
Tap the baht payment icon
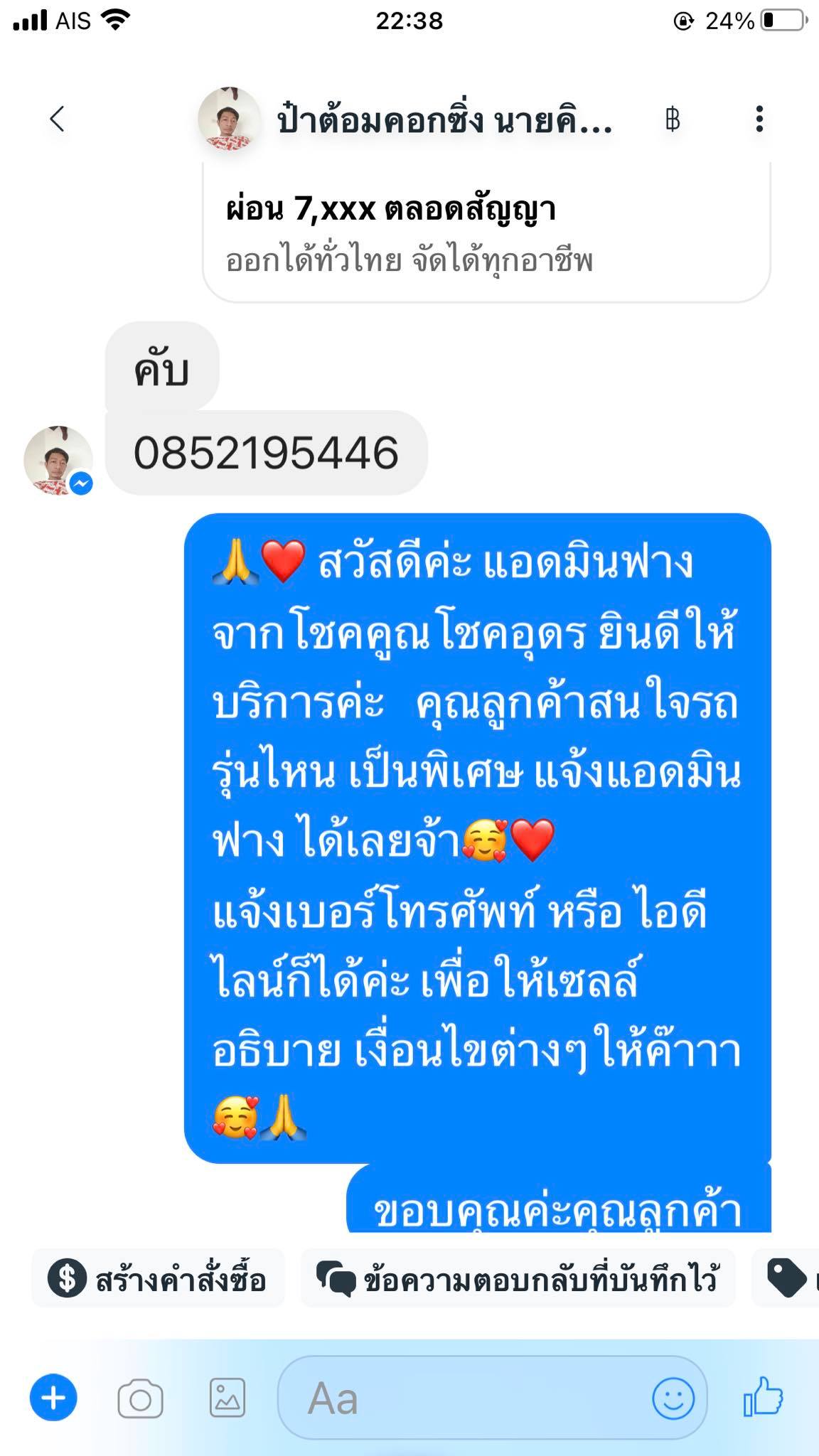tap(673, 119)
